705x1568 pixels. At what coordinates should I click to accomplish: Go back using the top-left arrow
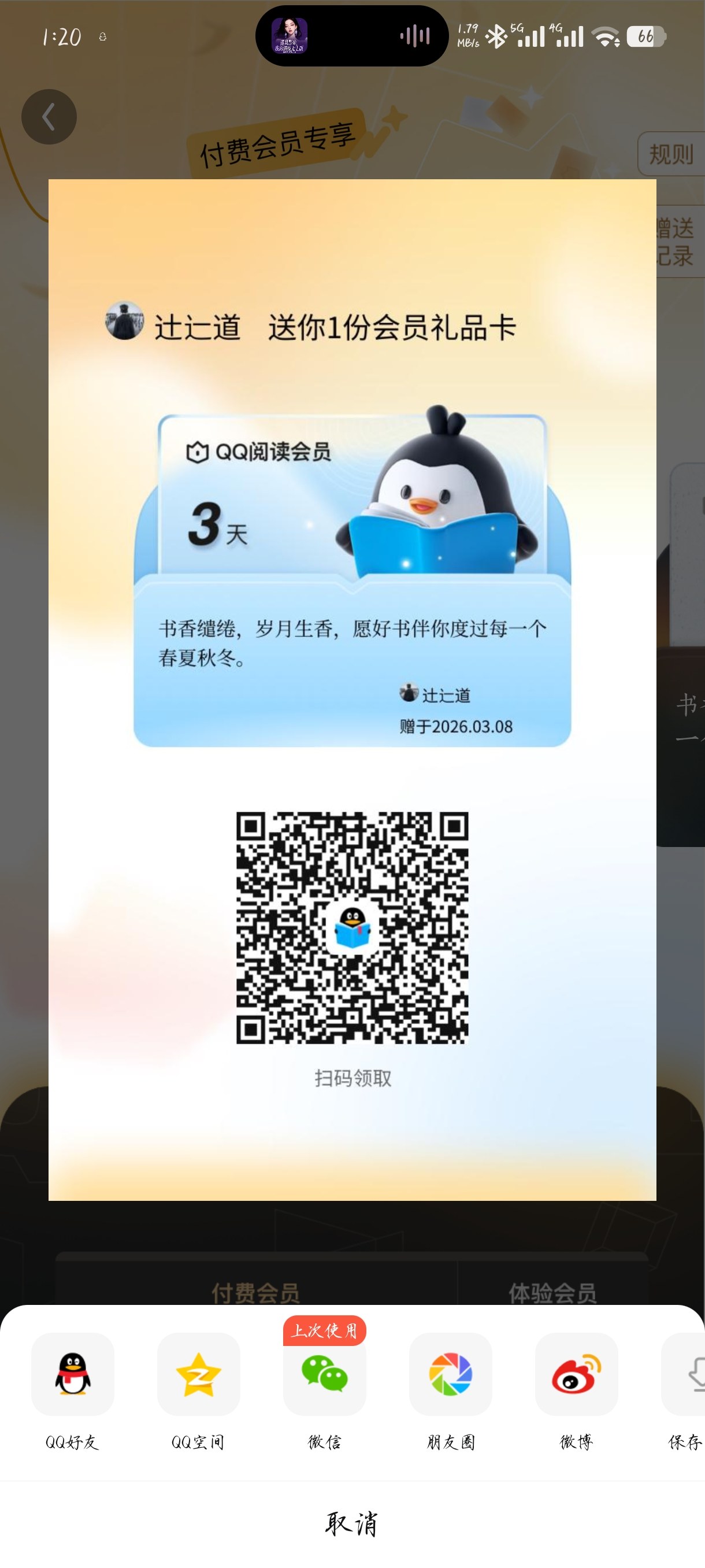49,117
